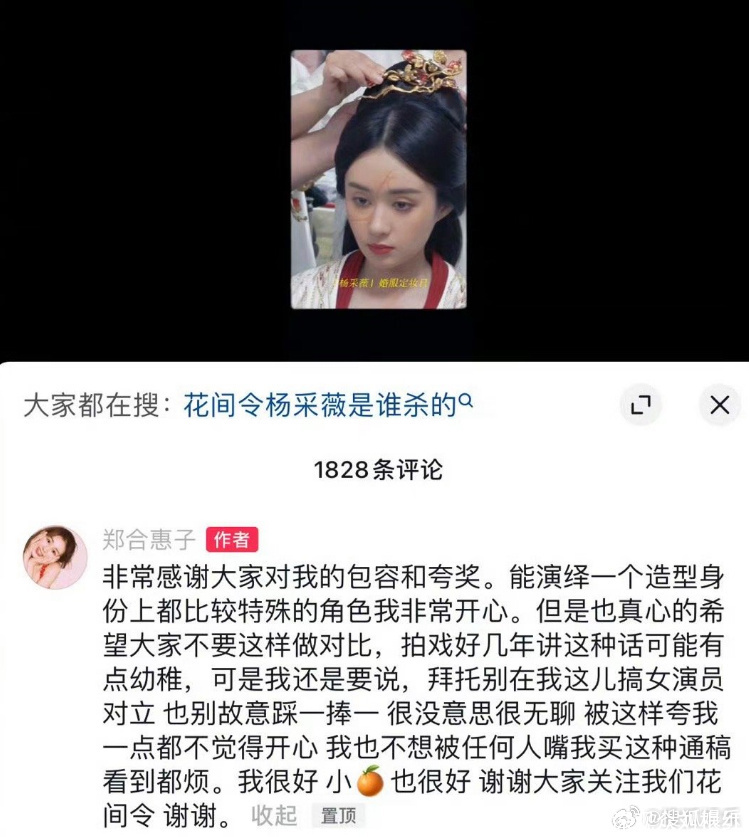Open 郑合惠子's profile avatar
This screenshot has width=749, height=837.
[55, 557]
